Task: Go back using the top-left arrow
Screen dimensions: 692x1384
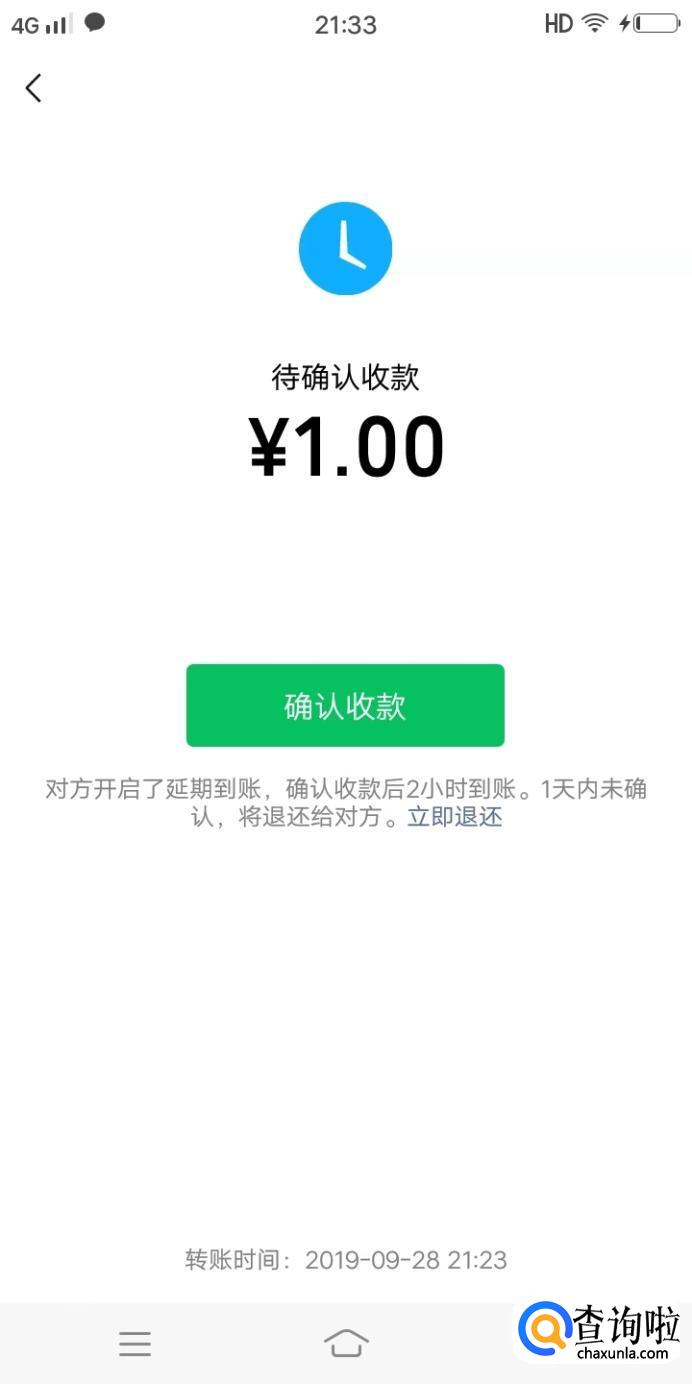Action: tap(33, 88)
